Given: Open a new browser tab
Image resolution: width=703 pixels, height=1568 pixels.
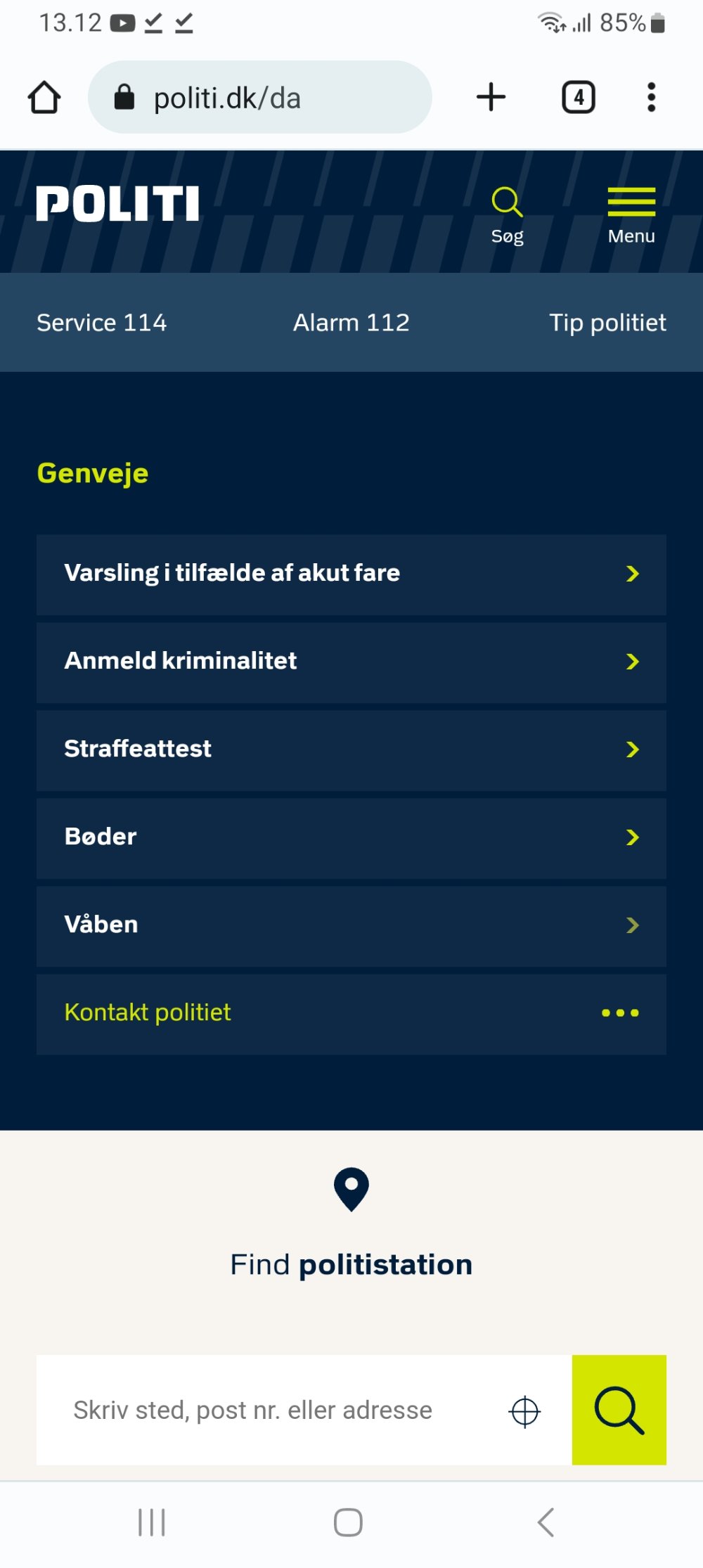Looking at the screenshot, I should pyautogui.click(x=491, y=97).
